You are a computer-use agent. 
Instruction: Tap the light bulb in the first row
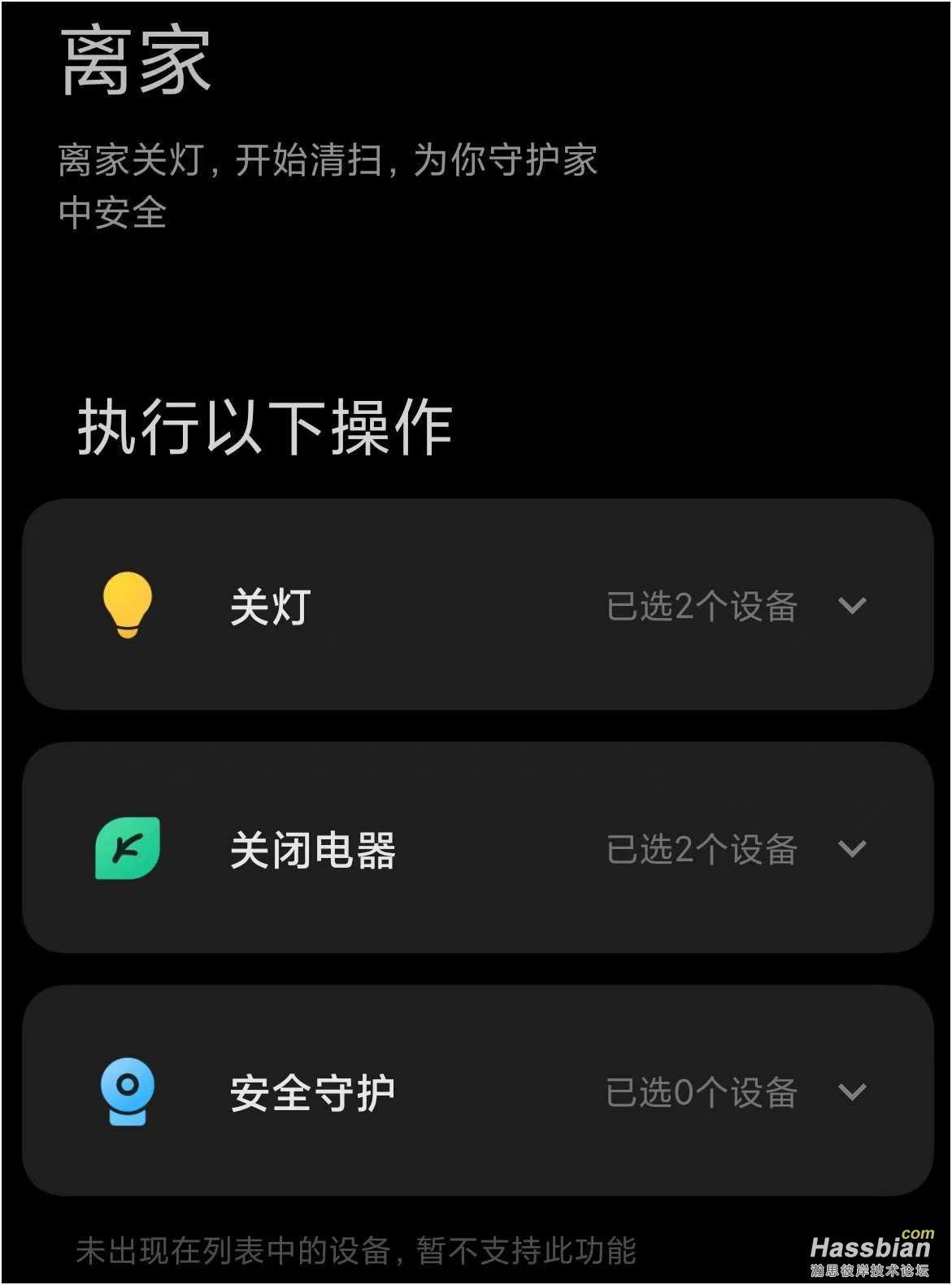tap(126, 606)
